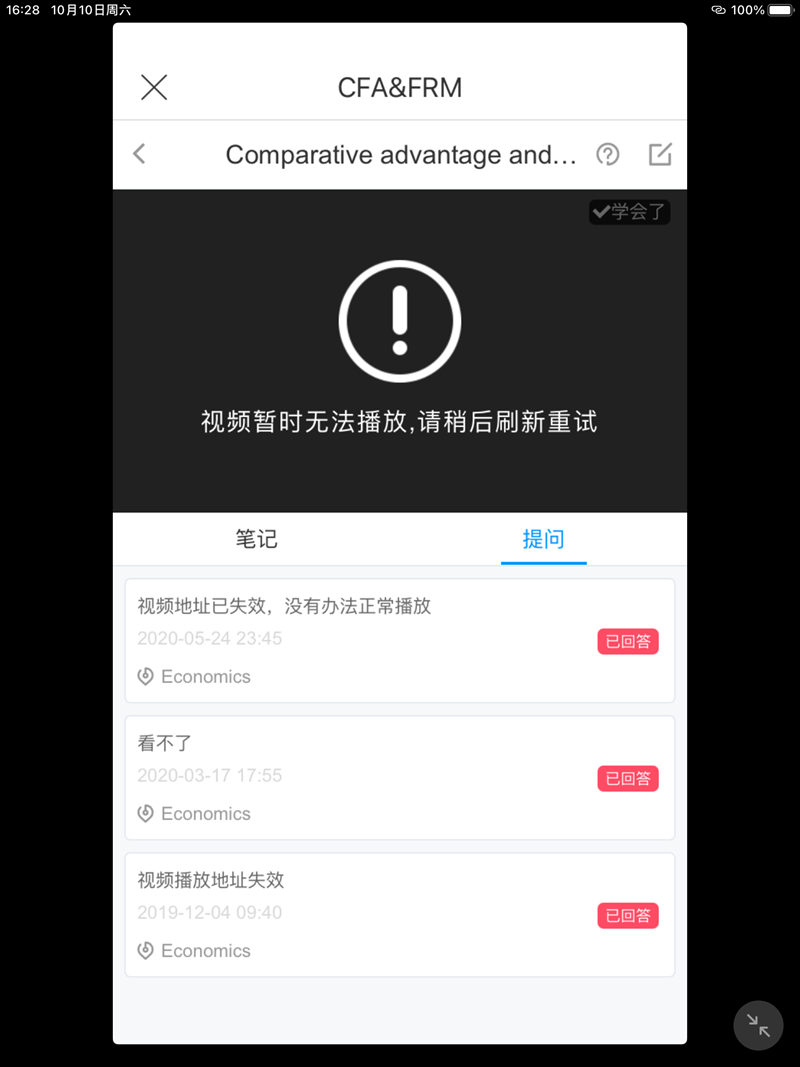Screen dimensions: 800x1067
Task: Switch to the 笔记 tab
Action: (256, 539)
